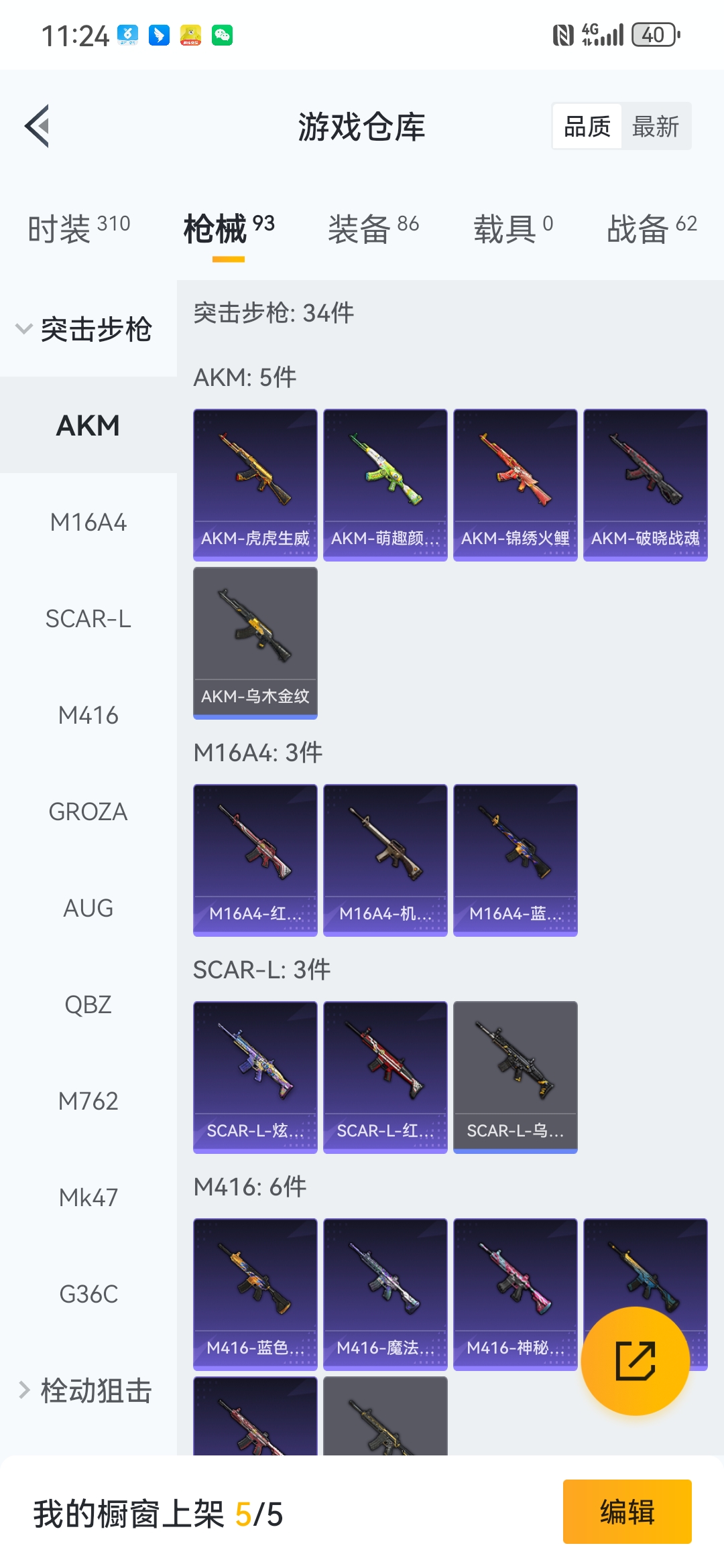View the AKM-破晓战魂 skin tile

click(x=646, y=485)
